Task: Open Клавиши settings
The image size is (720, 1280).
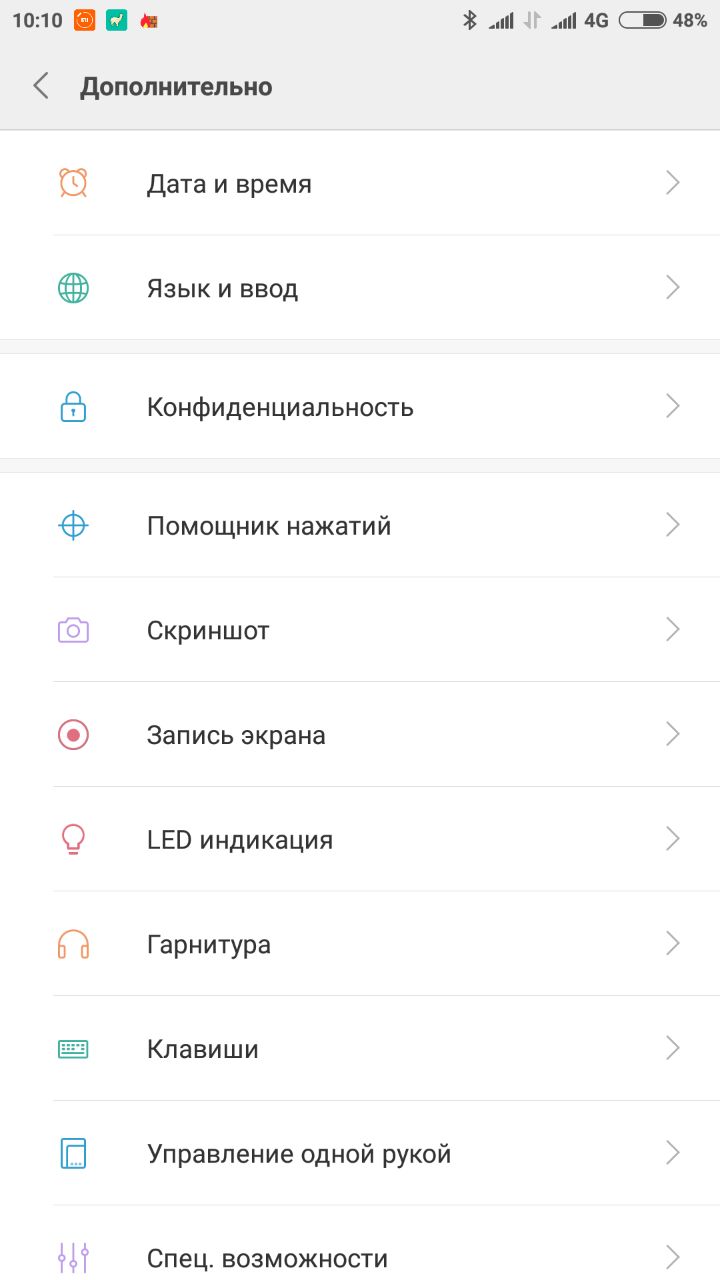Action: click(x=360, y=1049)
